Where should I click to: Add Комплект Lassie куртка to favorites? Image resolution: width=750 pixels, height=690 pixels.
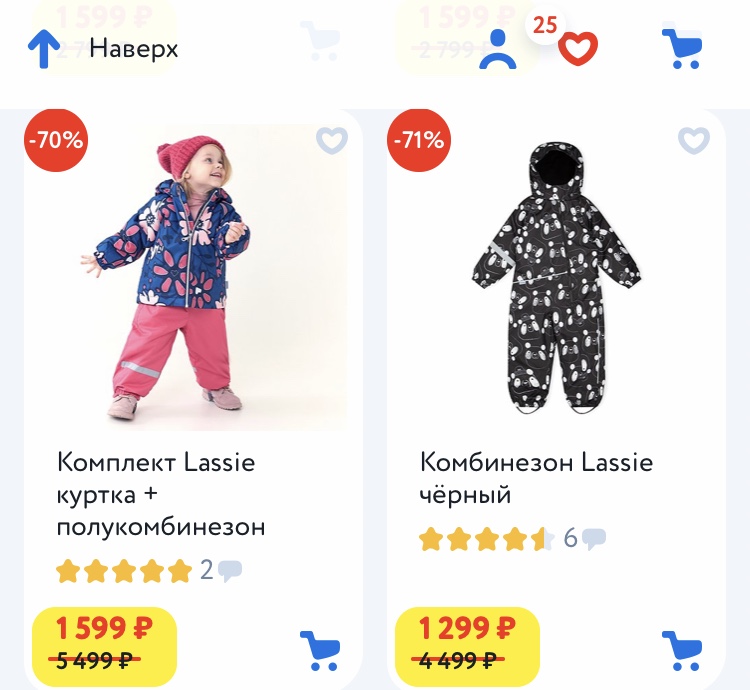click(x=331, y=141)
